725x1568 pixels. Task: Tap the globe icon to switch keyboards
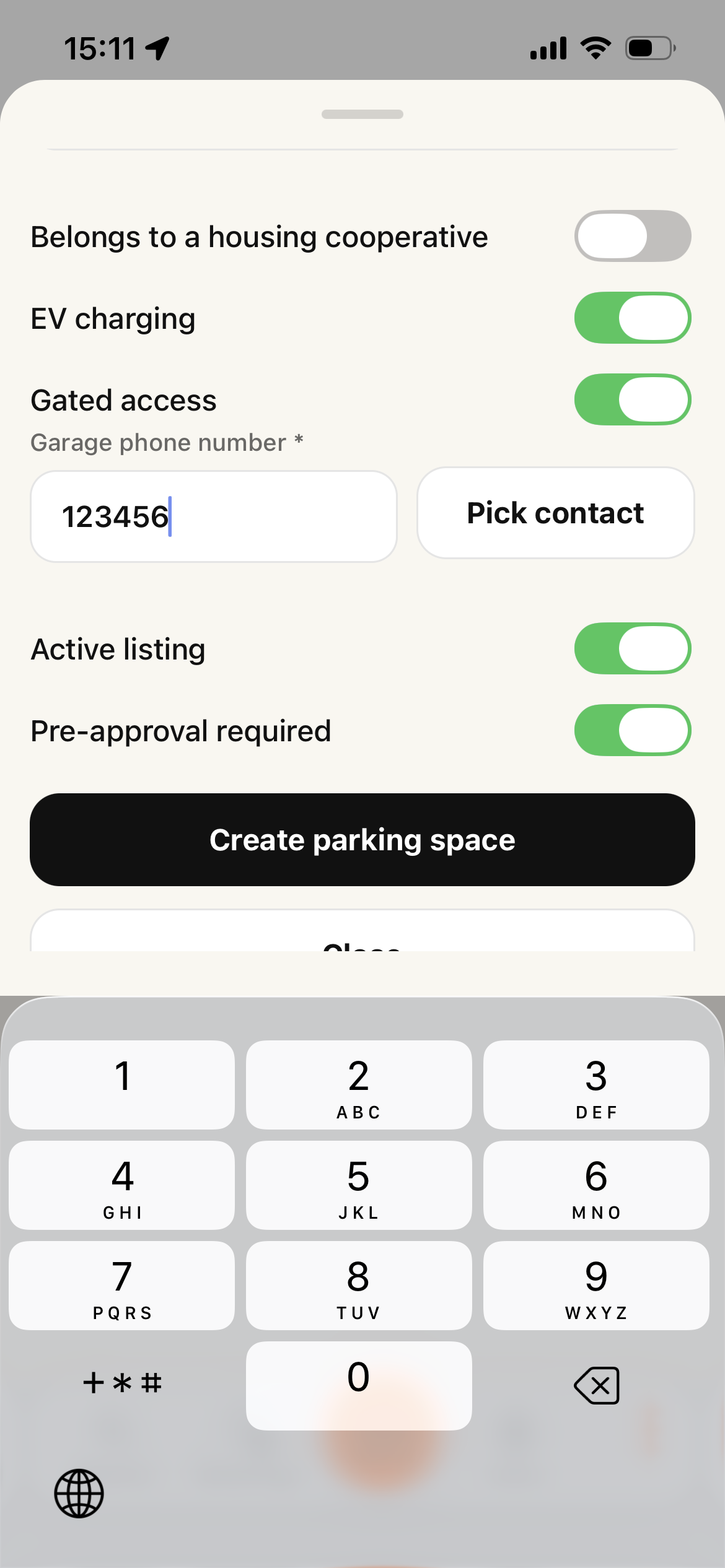coord(79,1492)
